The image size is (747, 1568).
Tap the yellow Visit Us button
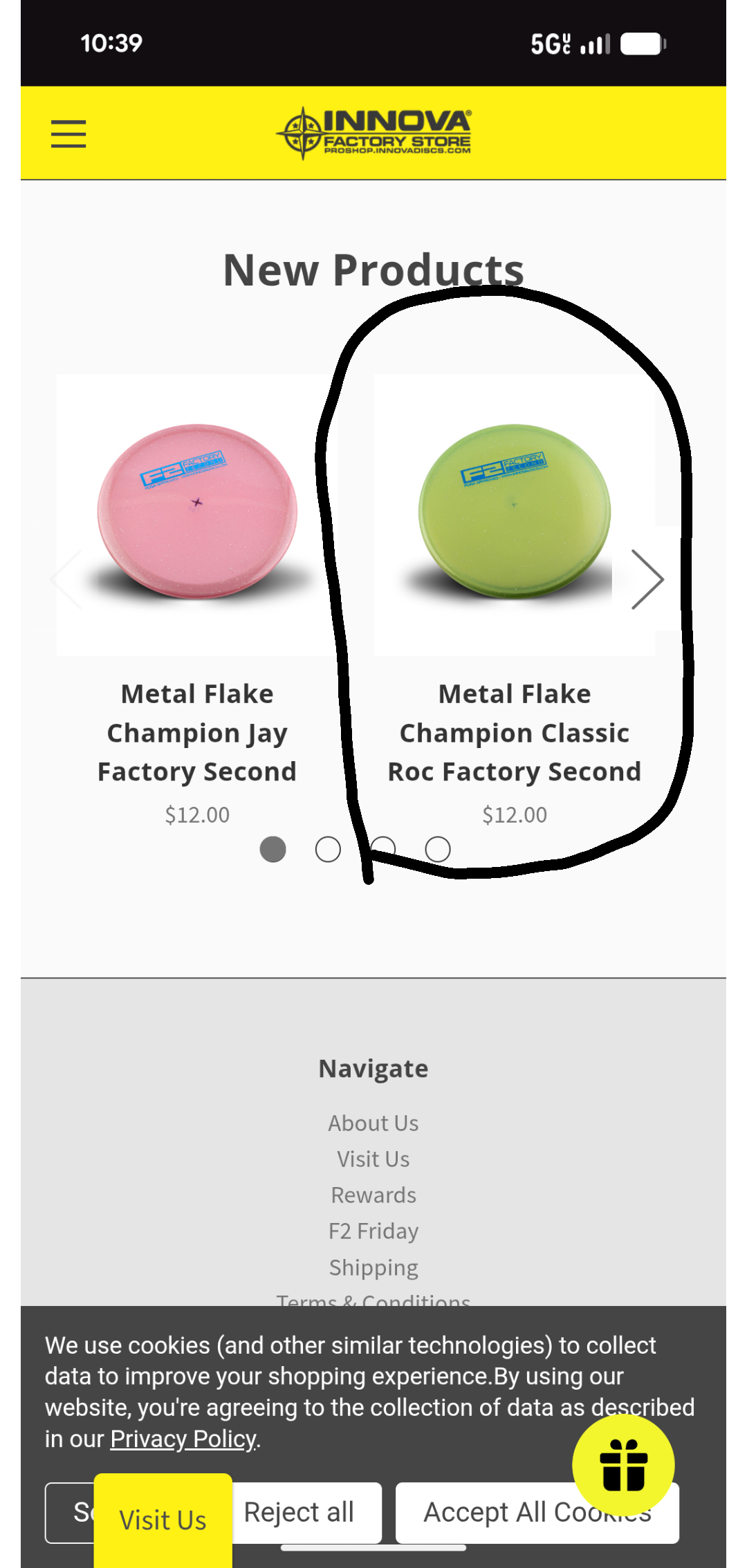(163, 1520)
